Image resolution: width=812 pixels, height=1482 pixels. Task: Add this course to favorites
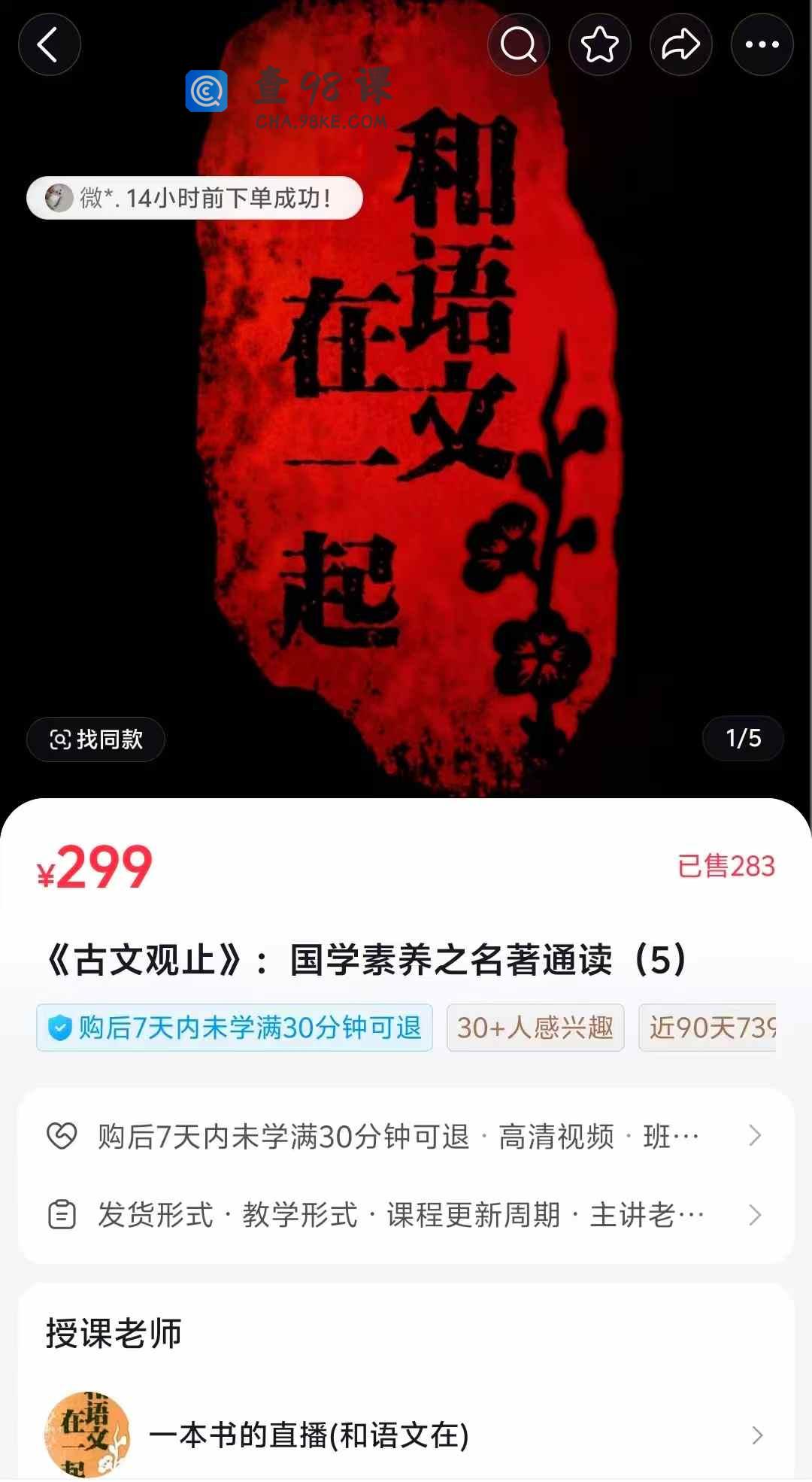pos(599,45)
